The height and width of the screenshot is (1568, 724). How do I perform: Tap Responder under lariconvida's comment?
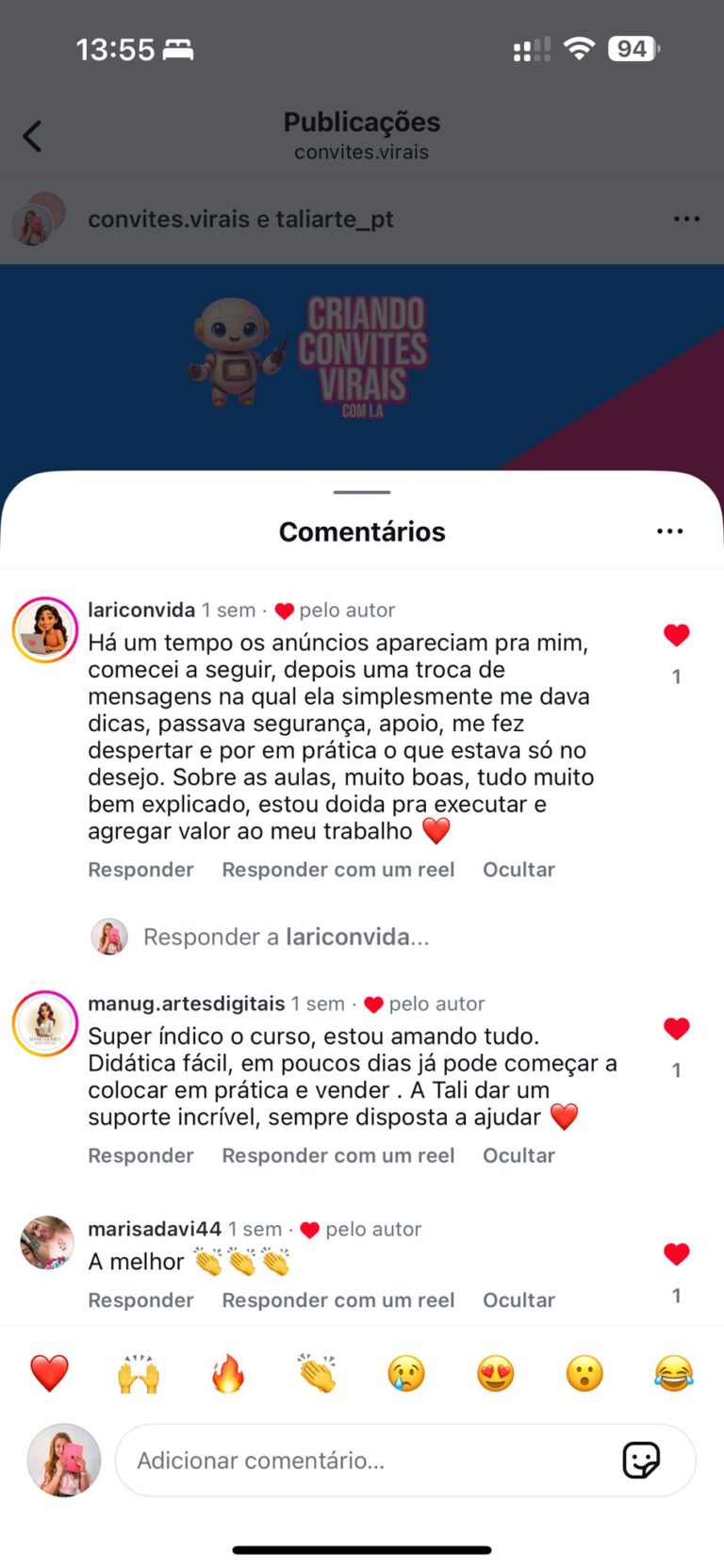coord(140,870)
